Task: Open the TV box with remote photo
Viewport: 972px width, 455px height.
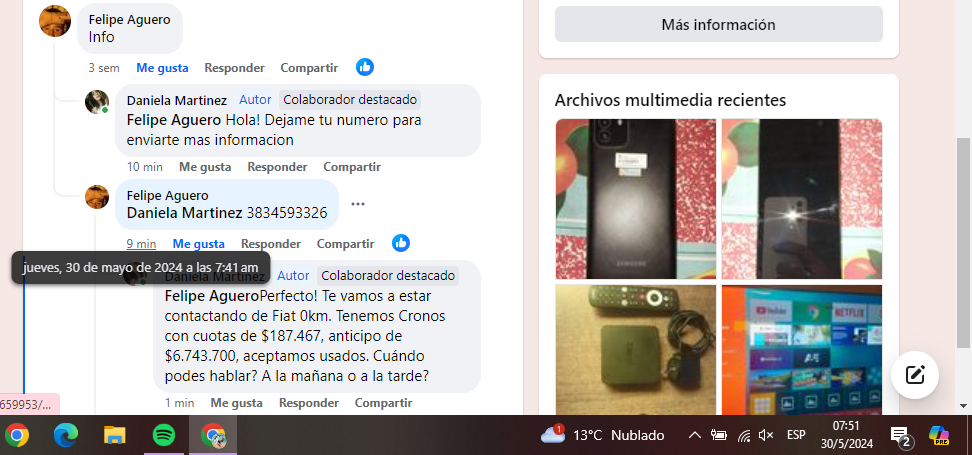Action: point(635,350)
